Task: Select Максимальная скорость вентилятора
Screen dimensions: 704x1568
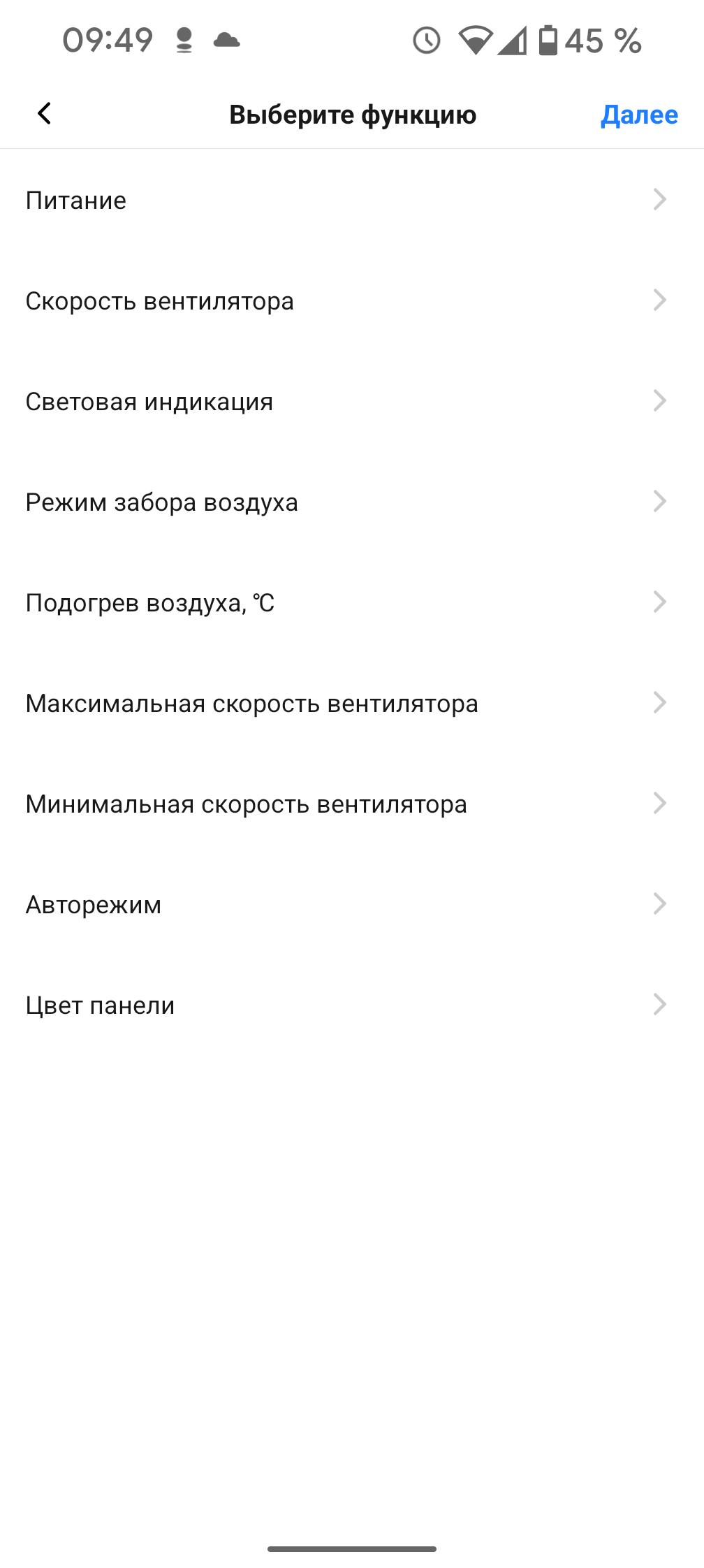Action: (x=352, y=704)
